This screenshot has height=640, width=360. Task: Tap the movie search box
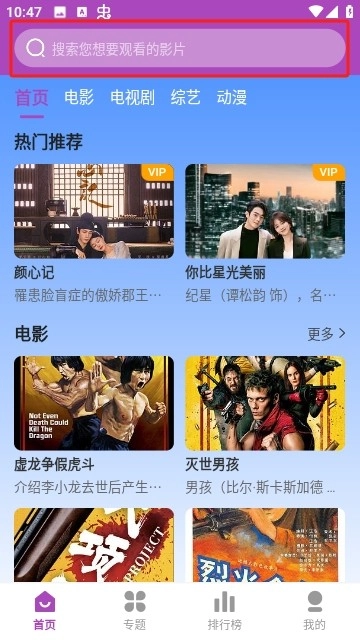180,48
